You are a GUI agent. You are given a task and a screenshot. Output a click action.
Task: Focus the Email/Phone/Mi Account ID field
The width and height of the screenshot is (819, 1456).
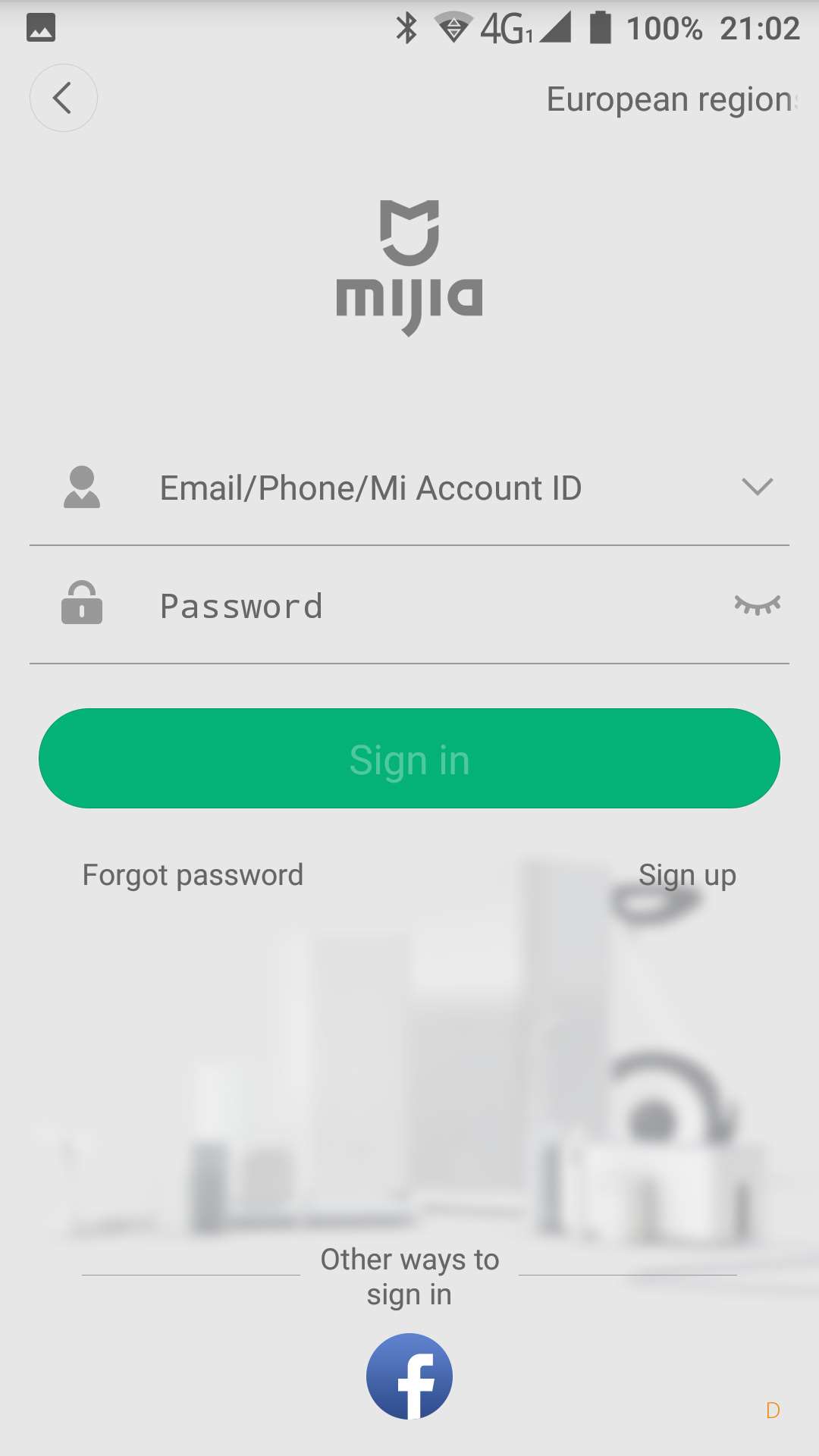coord(370,488)
